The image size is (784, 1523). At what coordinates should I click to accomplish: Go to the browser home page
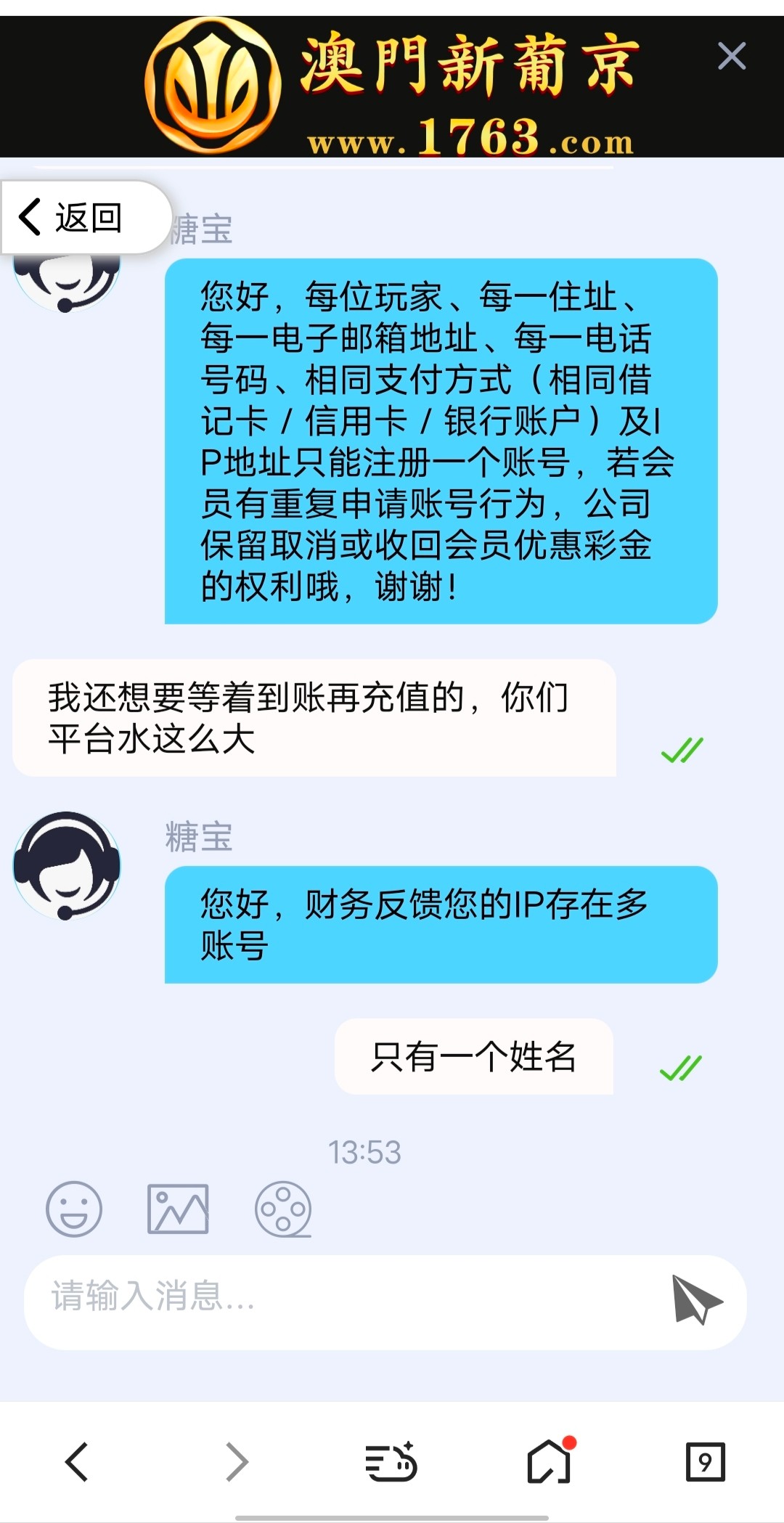(x=550, y=1461)
